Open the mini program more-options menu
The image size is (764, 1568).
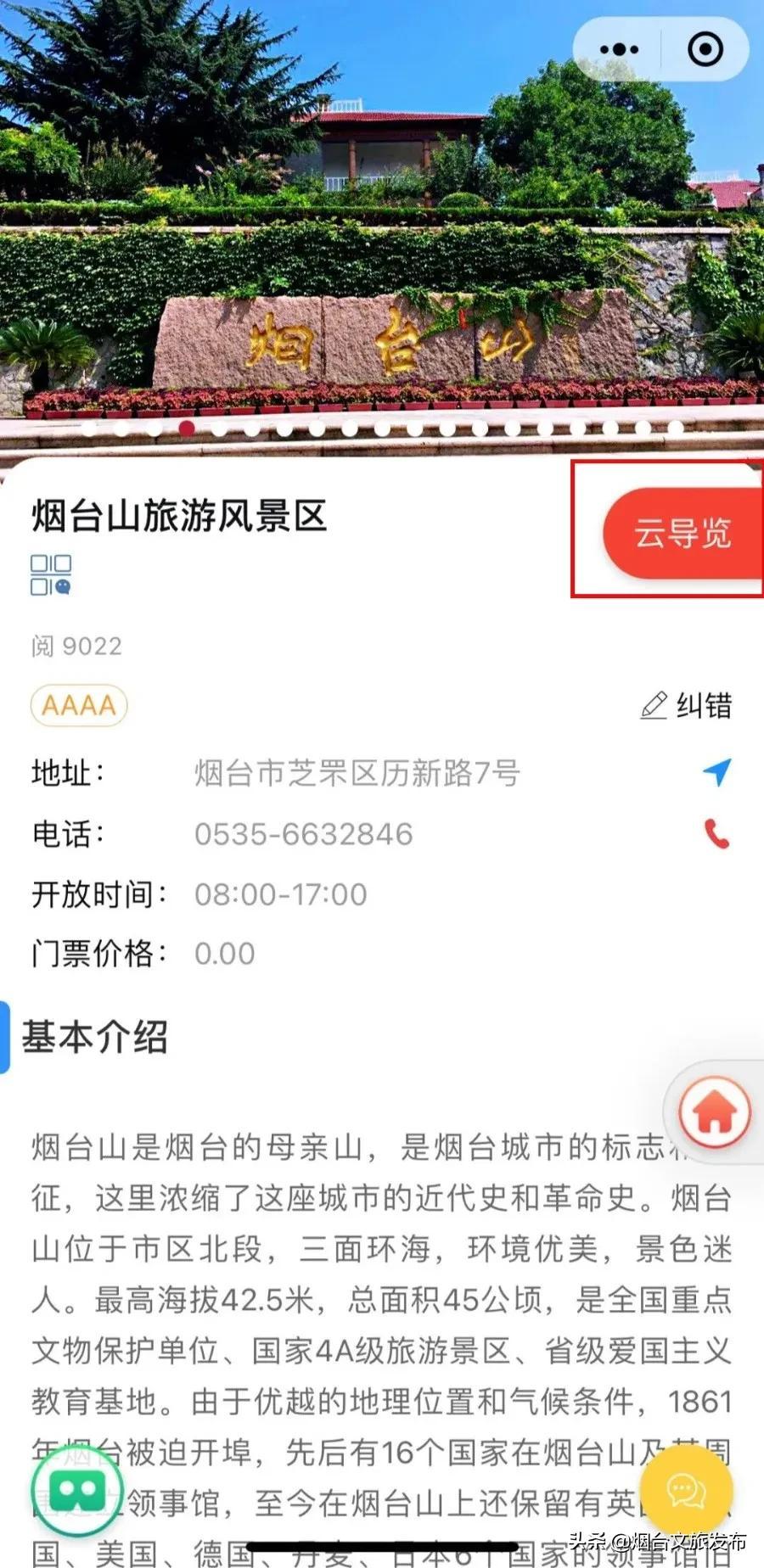(620, 50)
